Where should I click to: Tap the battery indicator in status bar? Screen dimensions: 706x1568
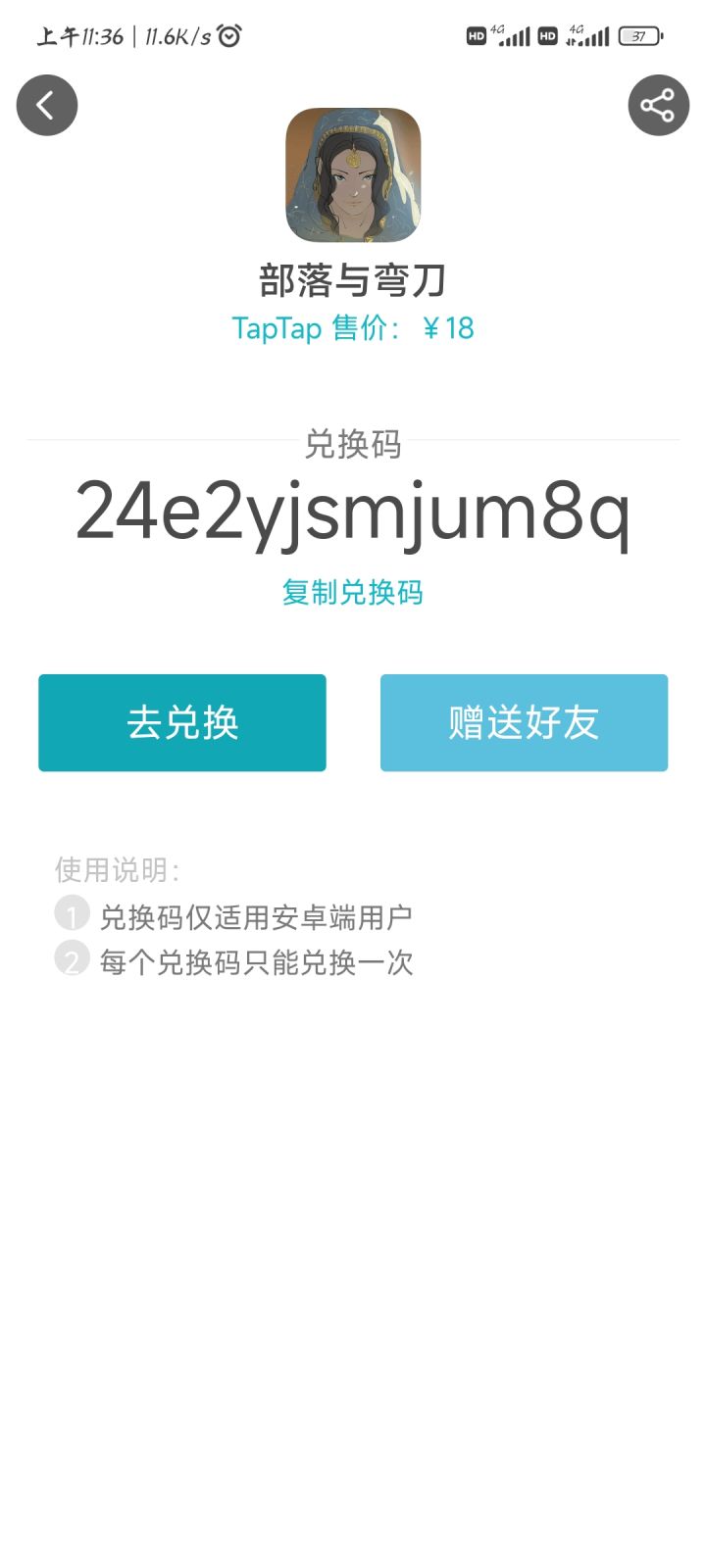[x=638, y=35]
